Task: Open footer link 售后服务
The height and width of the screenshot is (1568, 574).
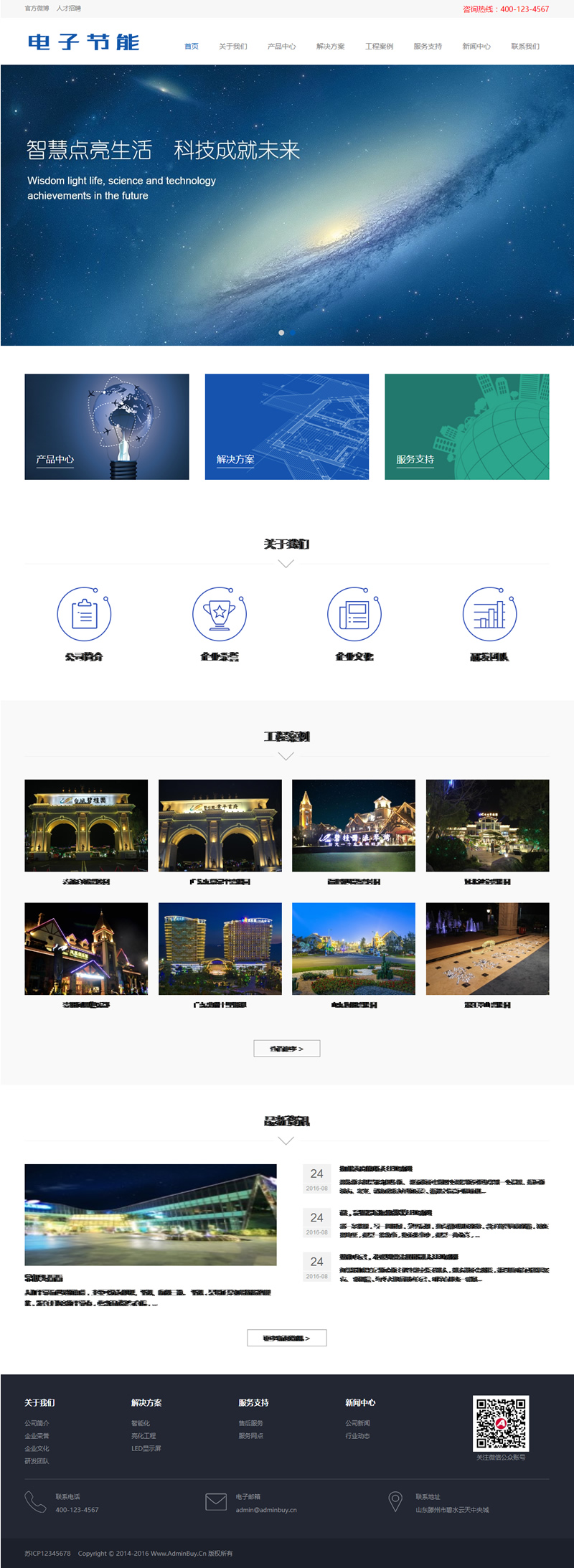Action: 250,1423
